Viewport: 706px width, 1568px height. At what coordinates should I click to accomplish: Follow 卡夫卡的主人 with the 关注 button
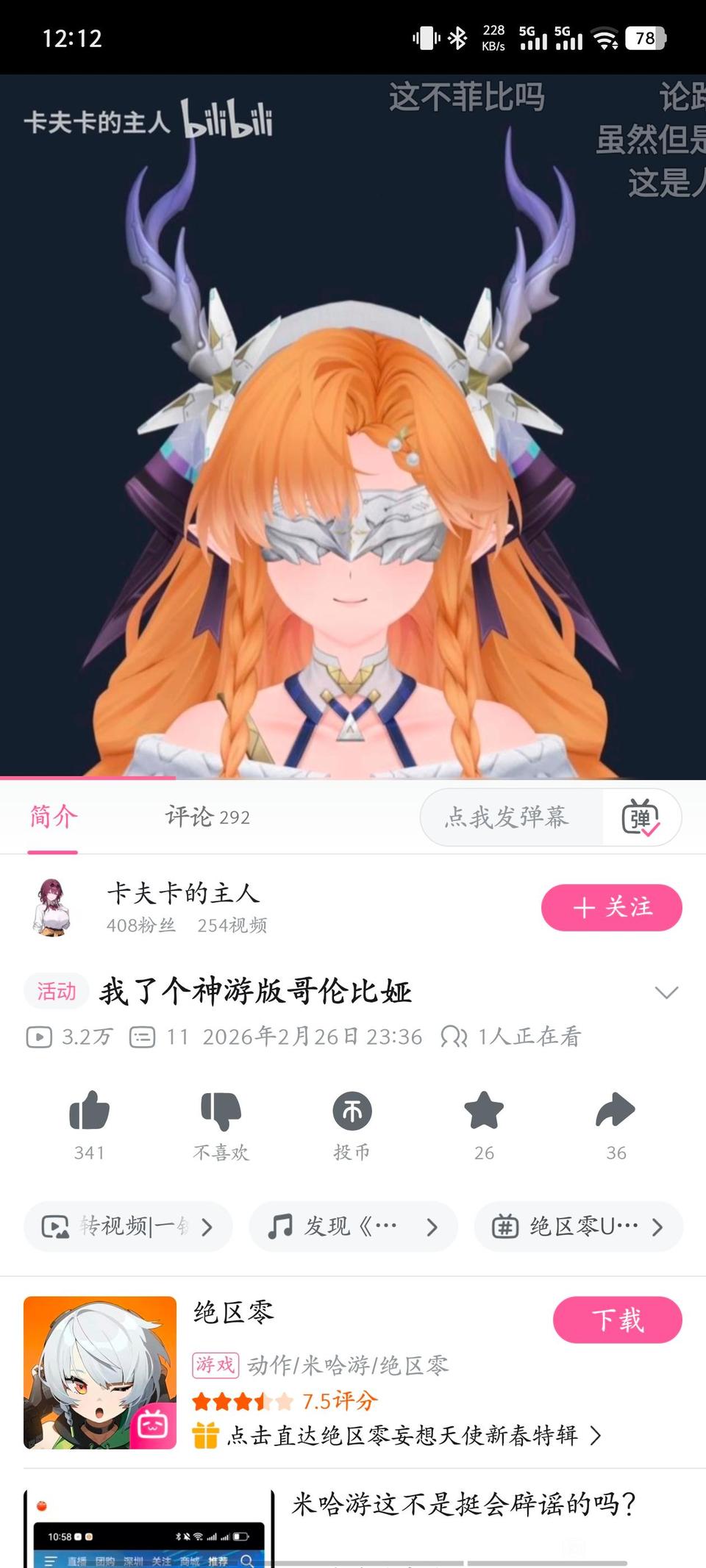pyautogui.click(x=612, y=907)
